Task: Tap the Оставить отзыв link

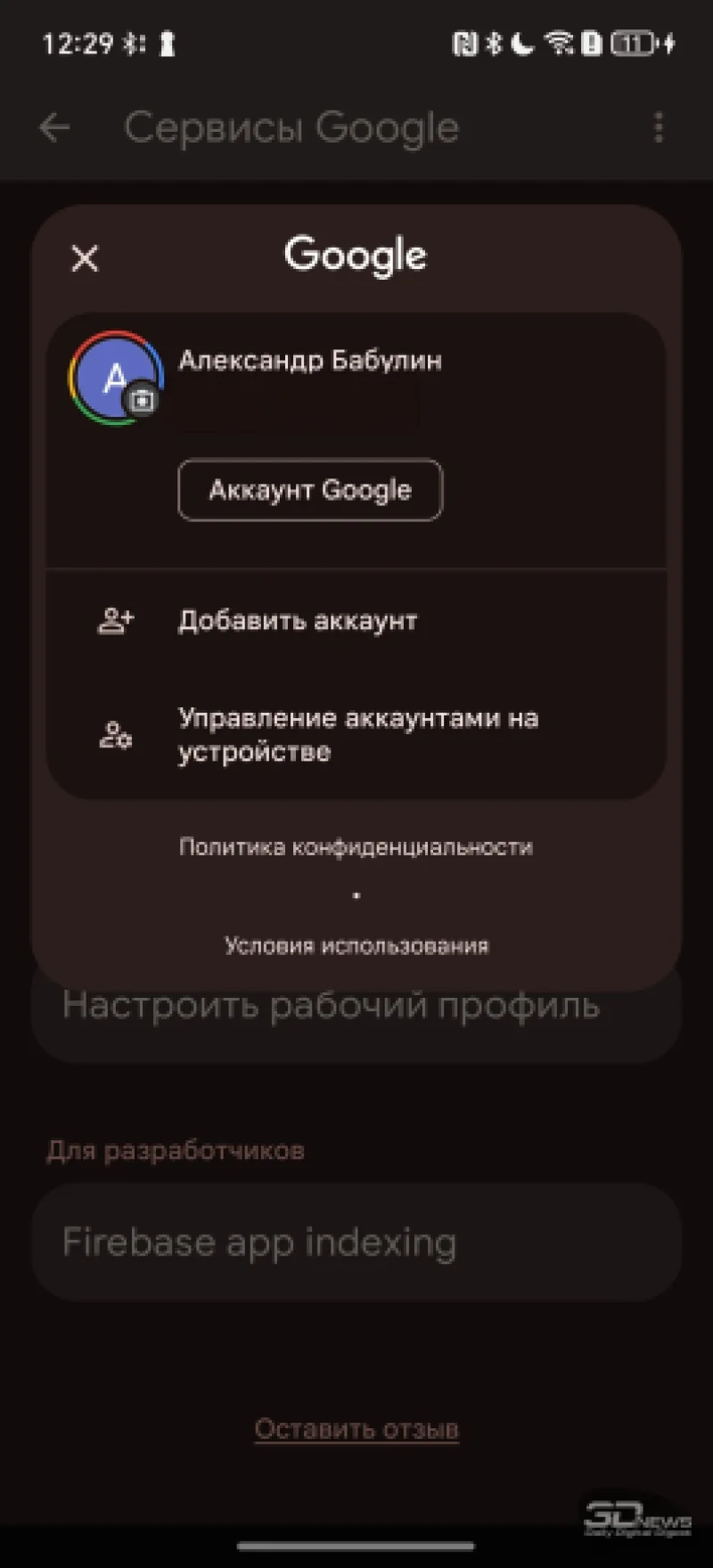Action: pos(356,1429)
